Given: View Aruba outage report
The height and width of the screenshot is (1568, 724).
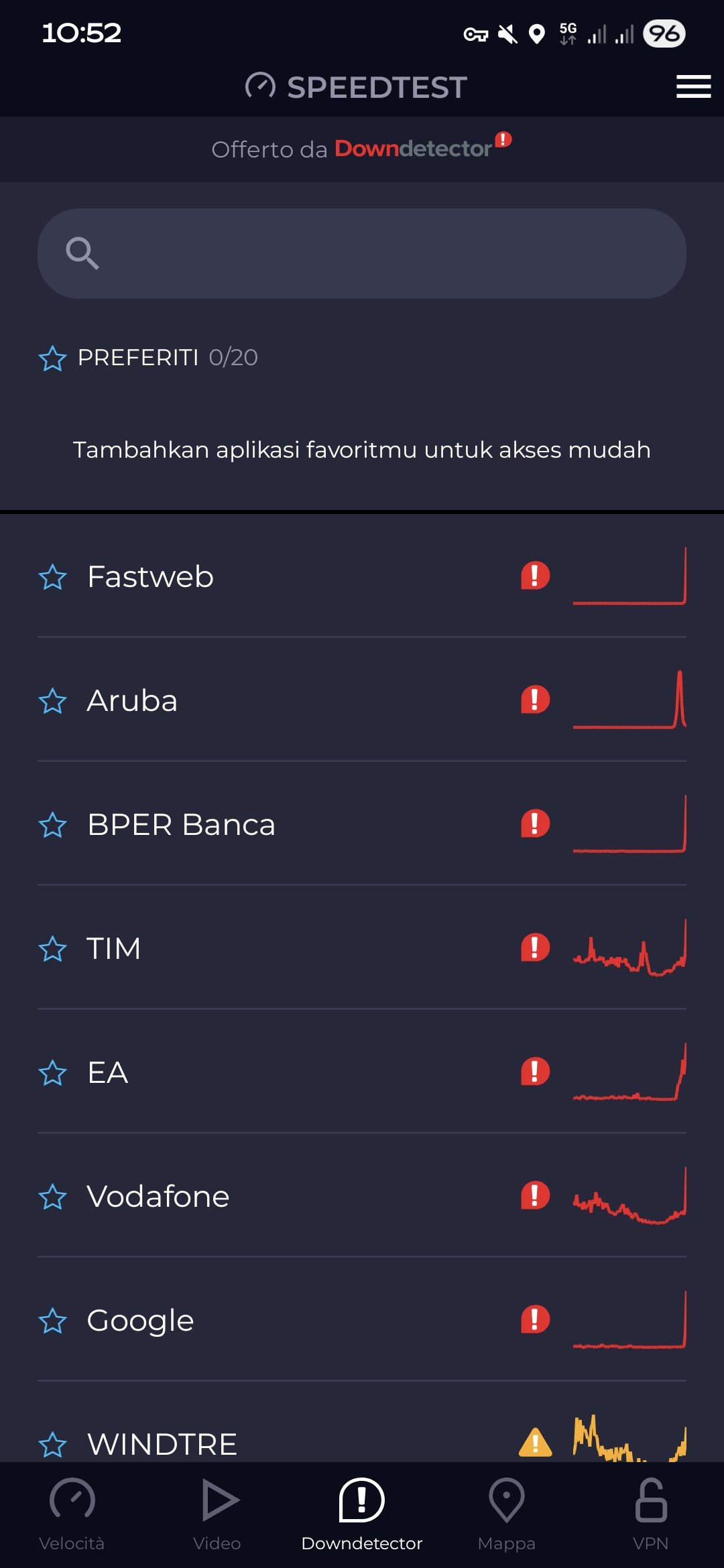Looking at the screenshot, I should [x=302, y=700].
